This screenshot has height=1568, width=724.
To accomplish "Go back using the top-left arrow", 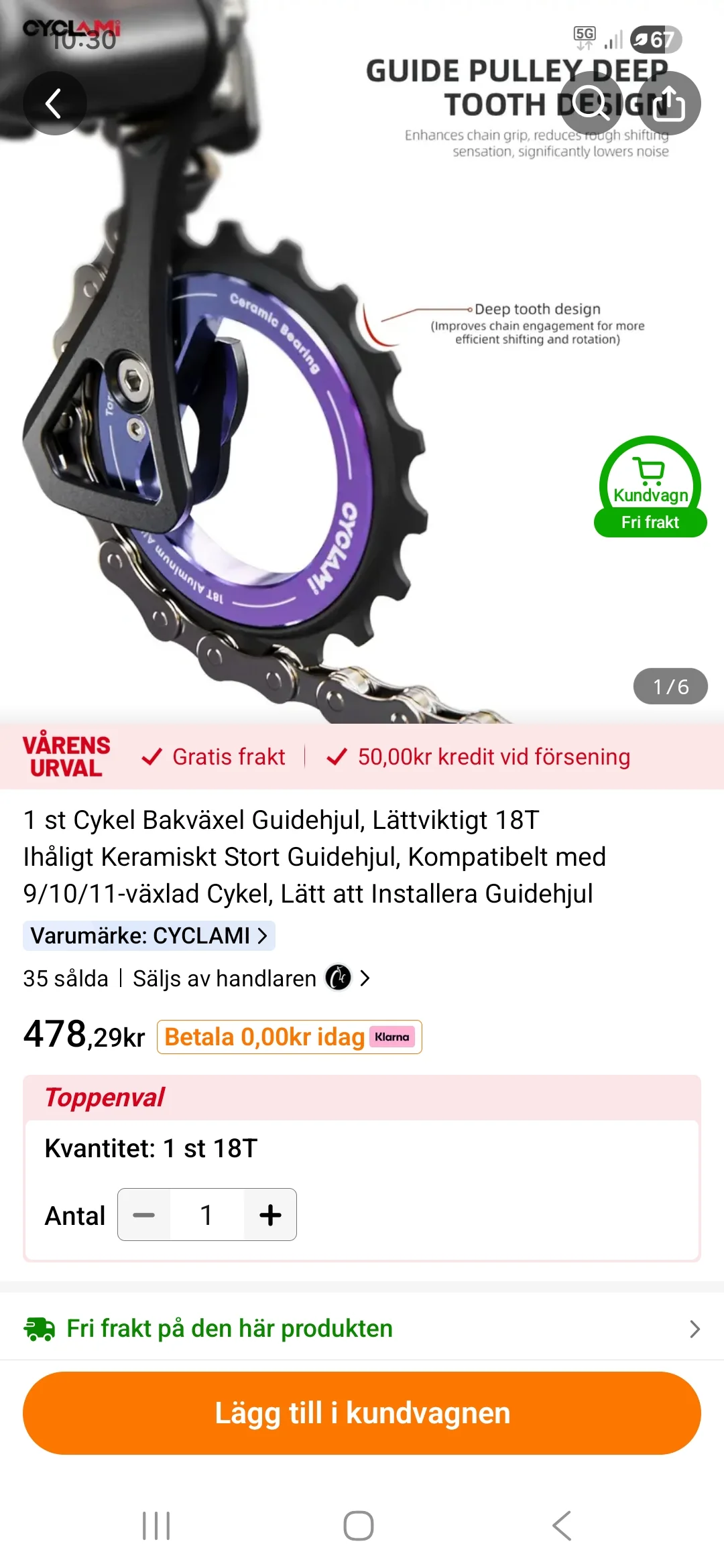I will coord(54,103).
